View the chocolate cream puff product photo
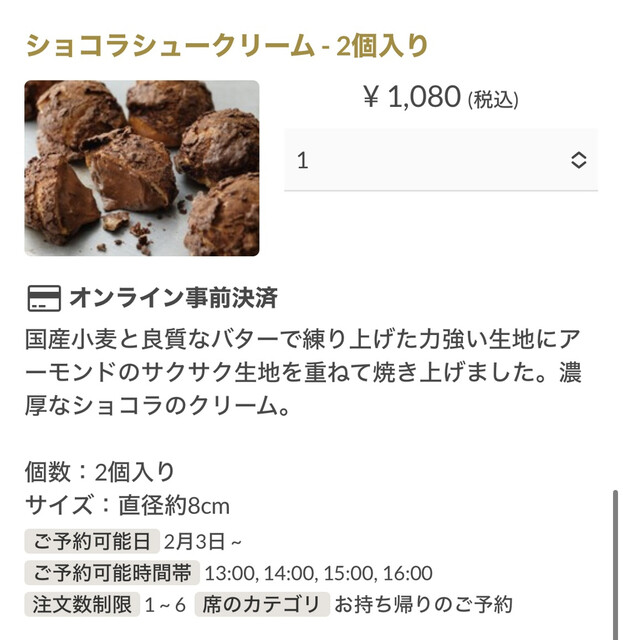The image size is (623, 640). (142, 168)
